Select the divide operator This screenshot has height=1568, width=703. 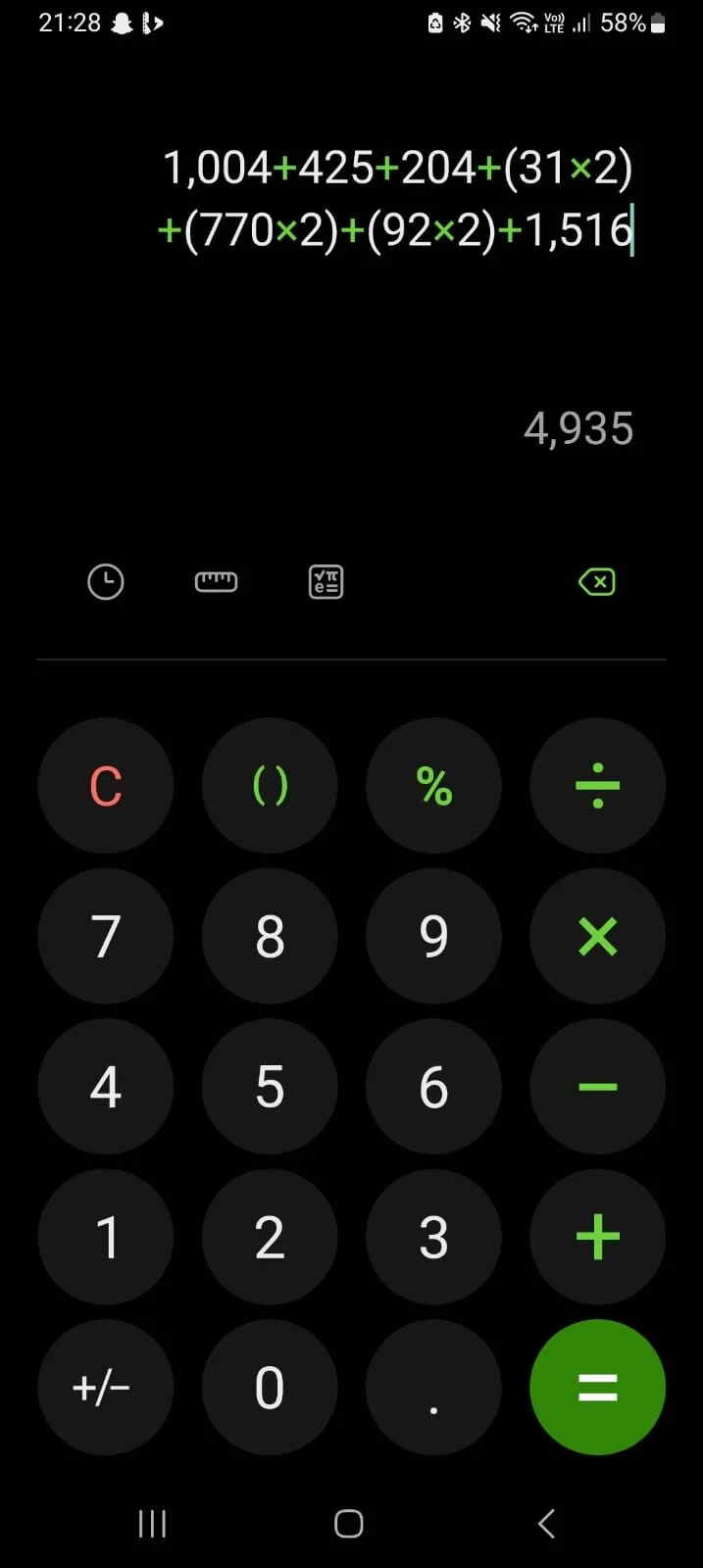tap(597, 786)
